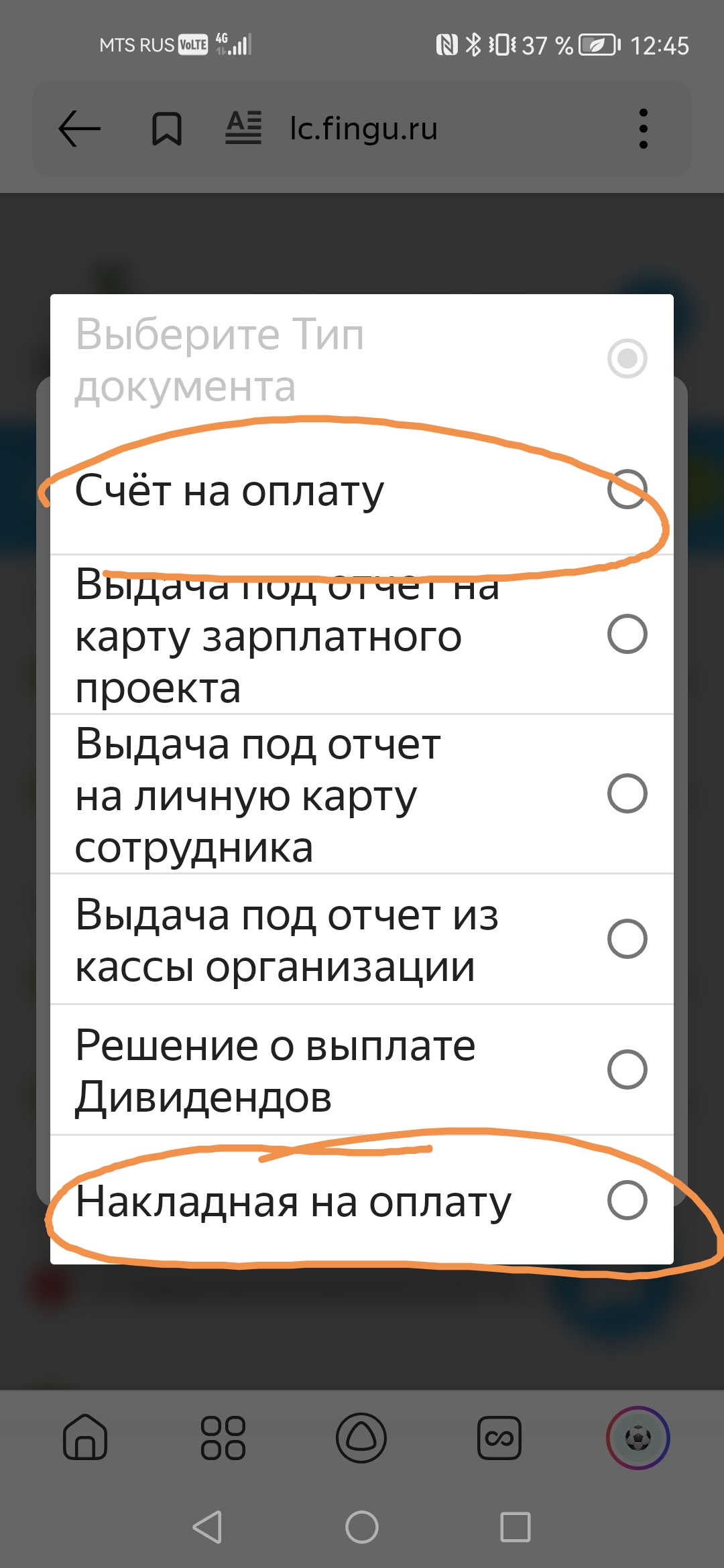Tap the system recent apps button
Viewport: 724px width, 1568px height.
(x=516, y=1527)
